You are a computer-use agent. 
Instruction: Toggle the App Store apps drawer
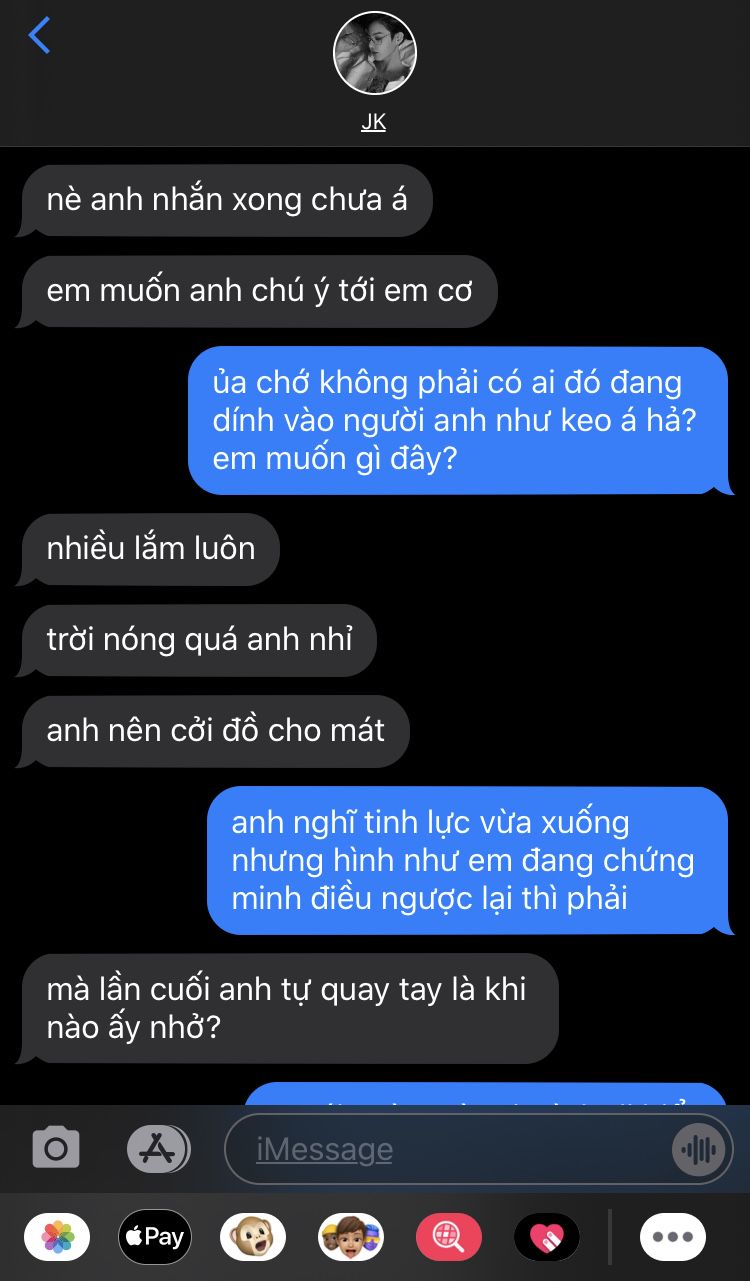pyautogui.click(x=158, y=1148)
